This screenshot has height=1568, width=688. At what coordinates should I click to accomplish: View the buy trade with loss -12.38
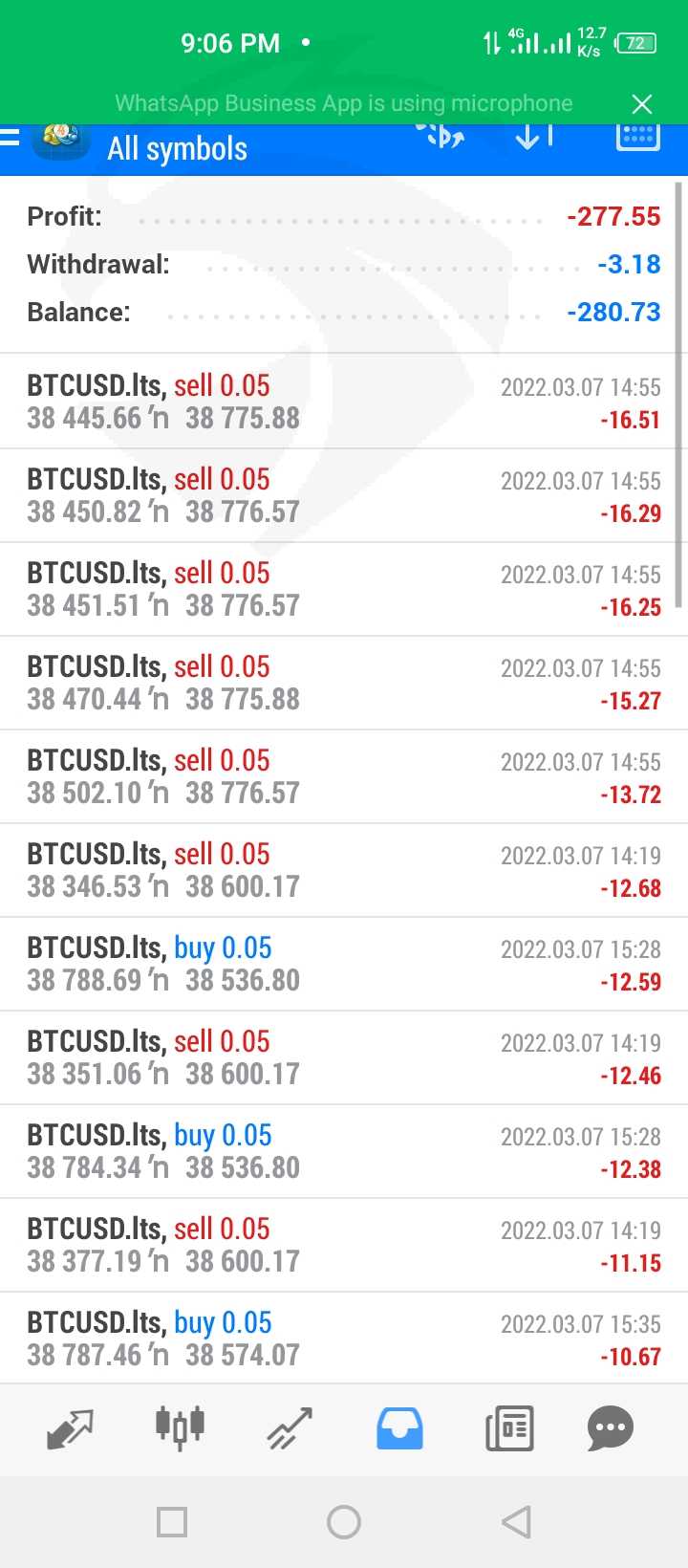[344, 1151]
